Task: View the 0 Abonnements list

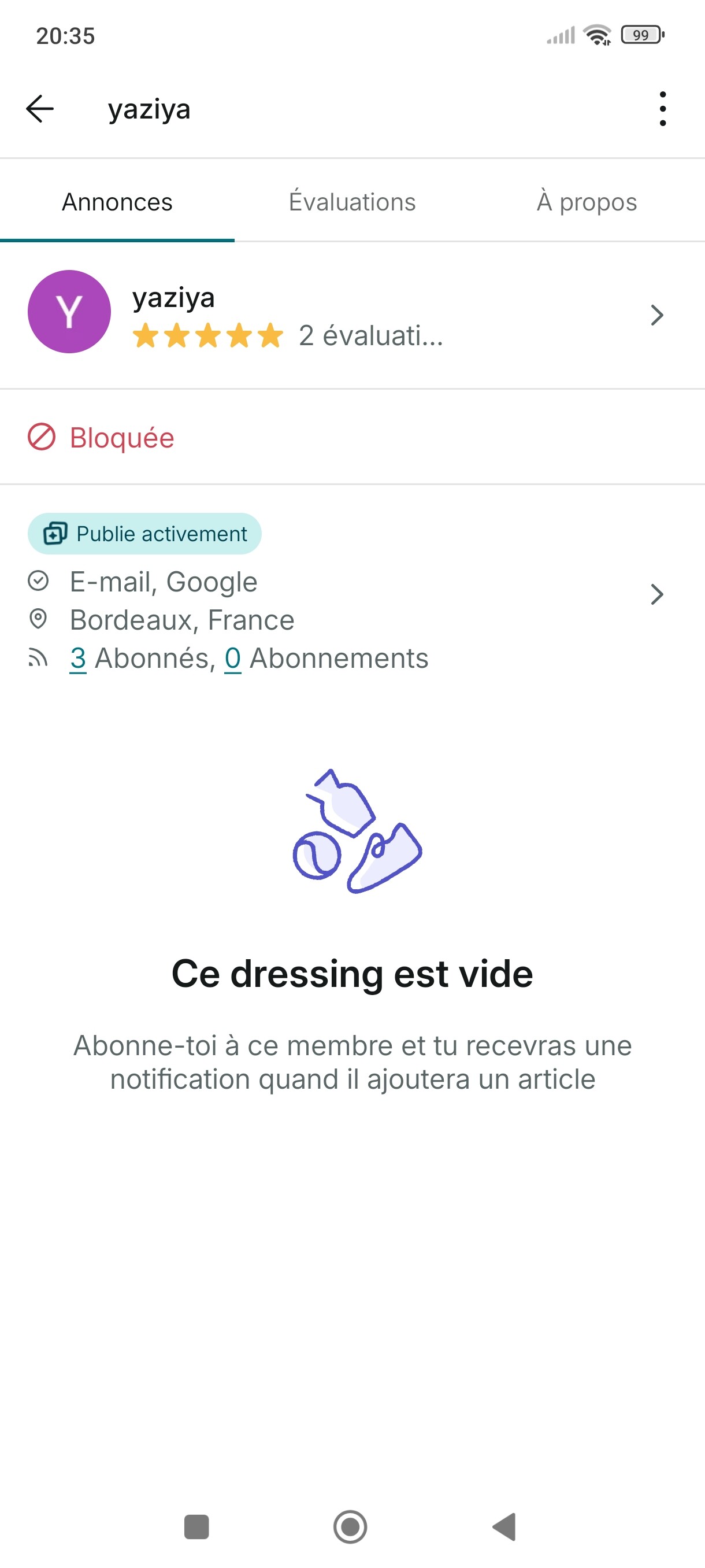Action: [x=232, y=659]
